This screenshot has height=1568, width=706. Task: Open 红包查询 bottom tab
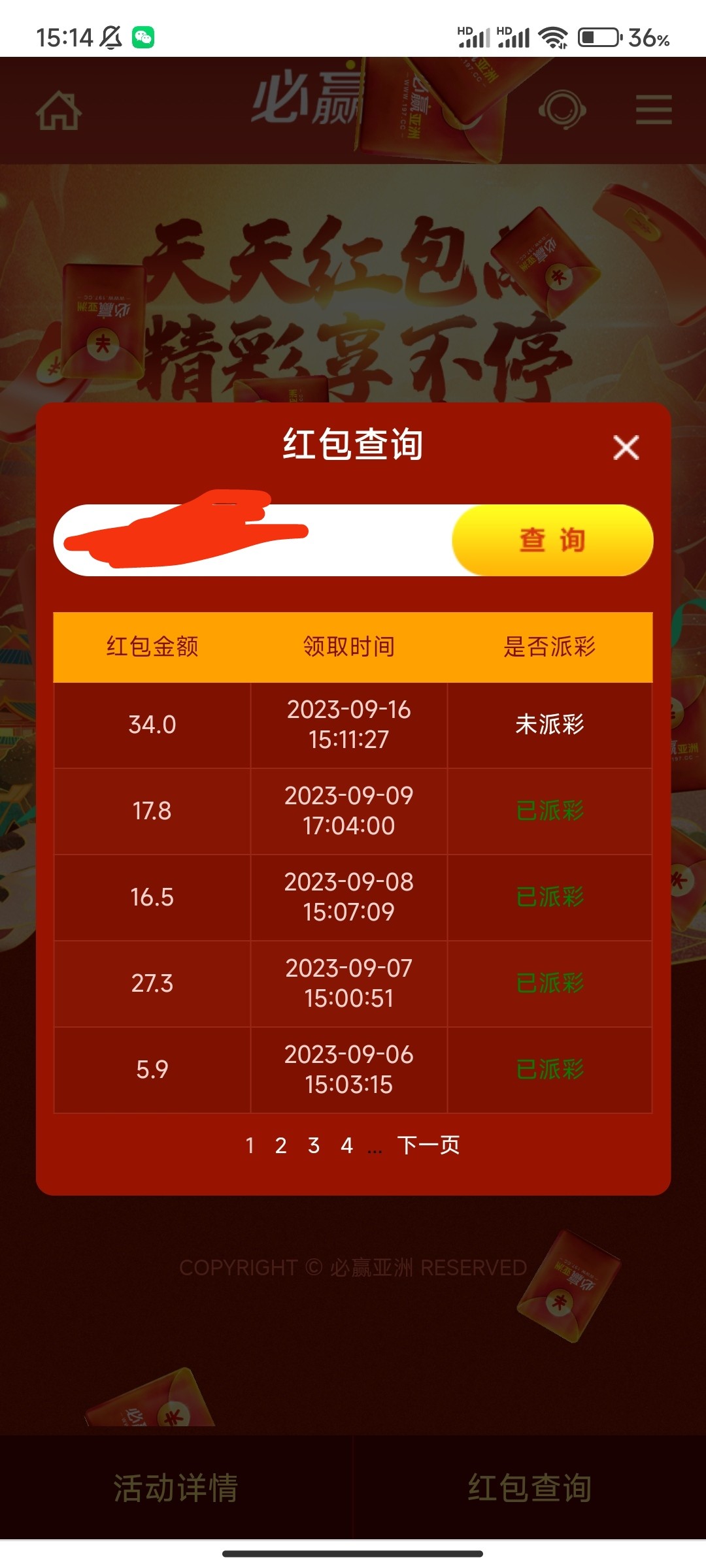tap(529, 1488)
